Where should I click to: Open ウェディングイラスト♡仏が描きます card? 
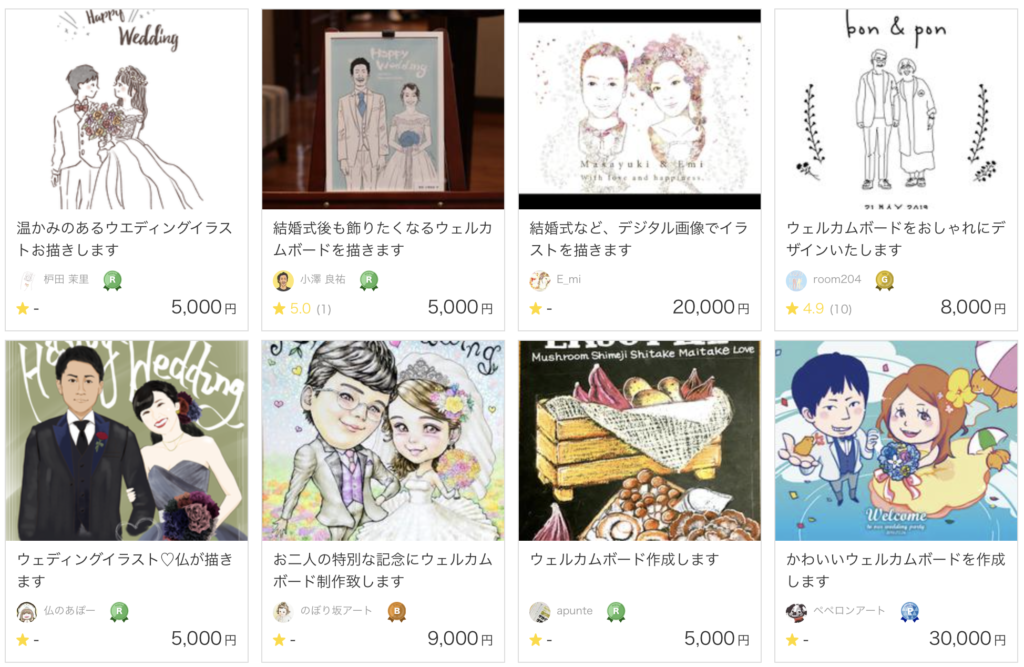(125, 569)
